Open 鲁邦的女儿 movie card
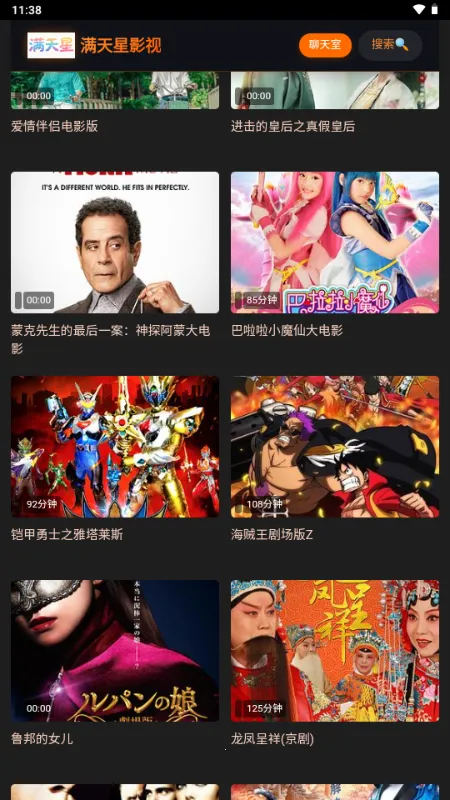The height and width of the screenshot is (800, 450). point(115,663)
